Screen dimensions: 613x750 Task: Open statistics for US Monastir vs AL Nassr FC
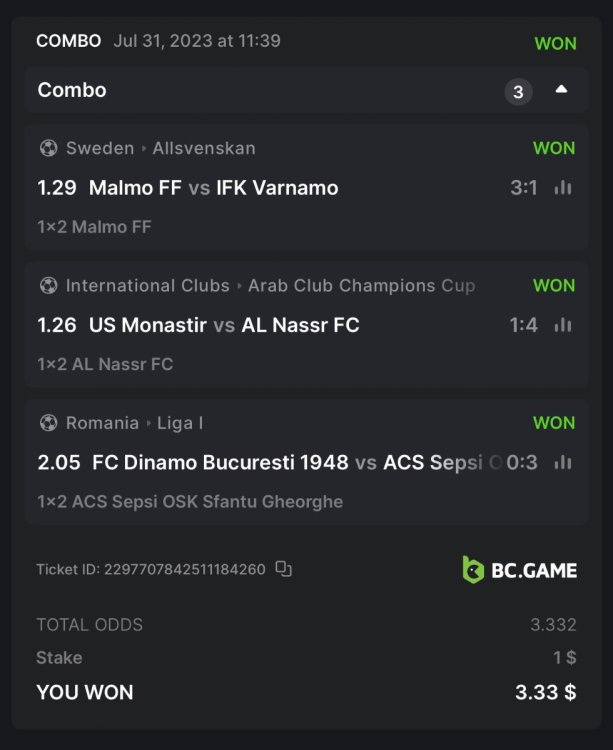tap(563, 324)
